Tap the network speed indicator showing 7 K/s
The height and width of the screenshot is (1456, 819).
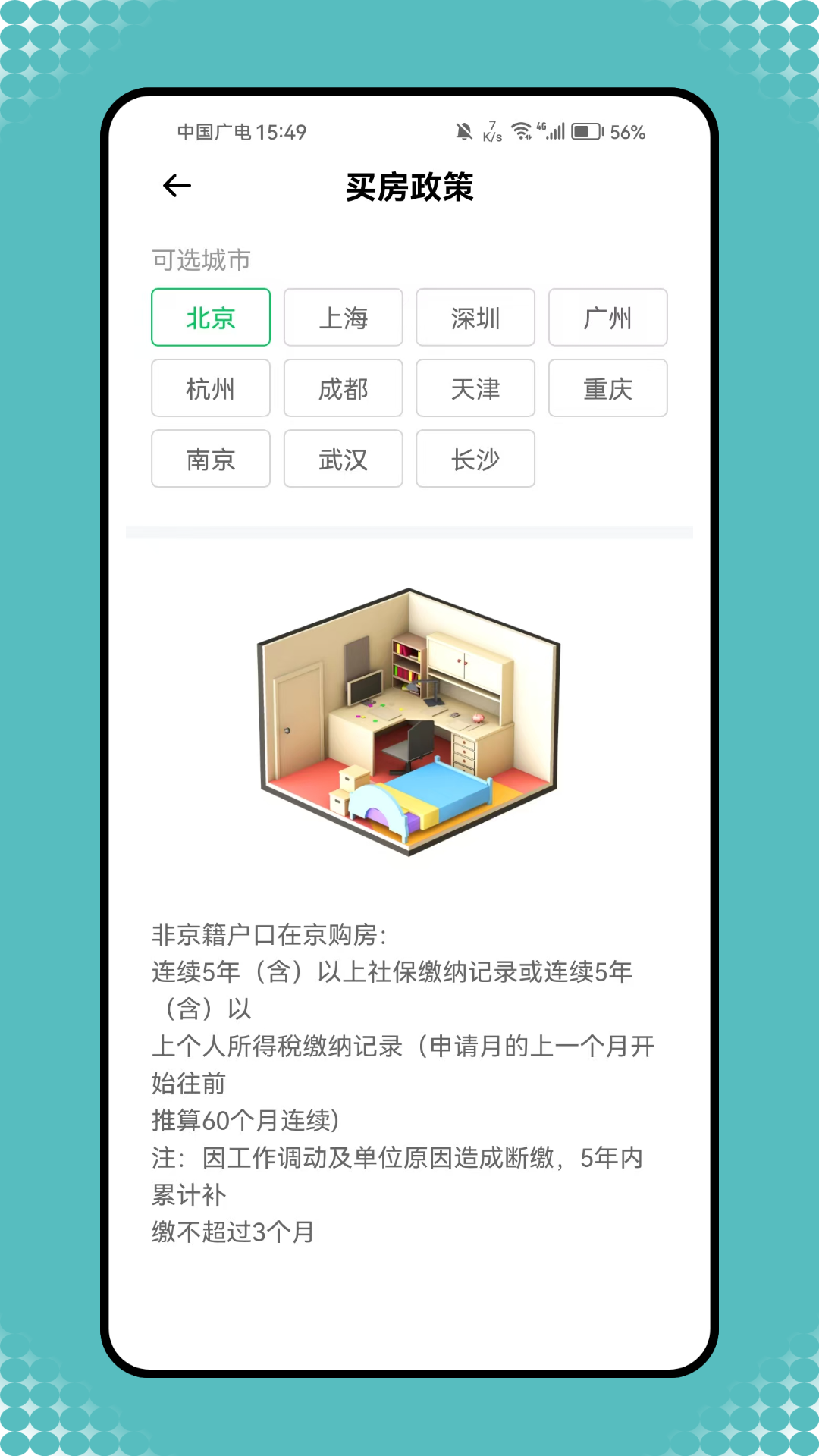[x=493, y=130]
